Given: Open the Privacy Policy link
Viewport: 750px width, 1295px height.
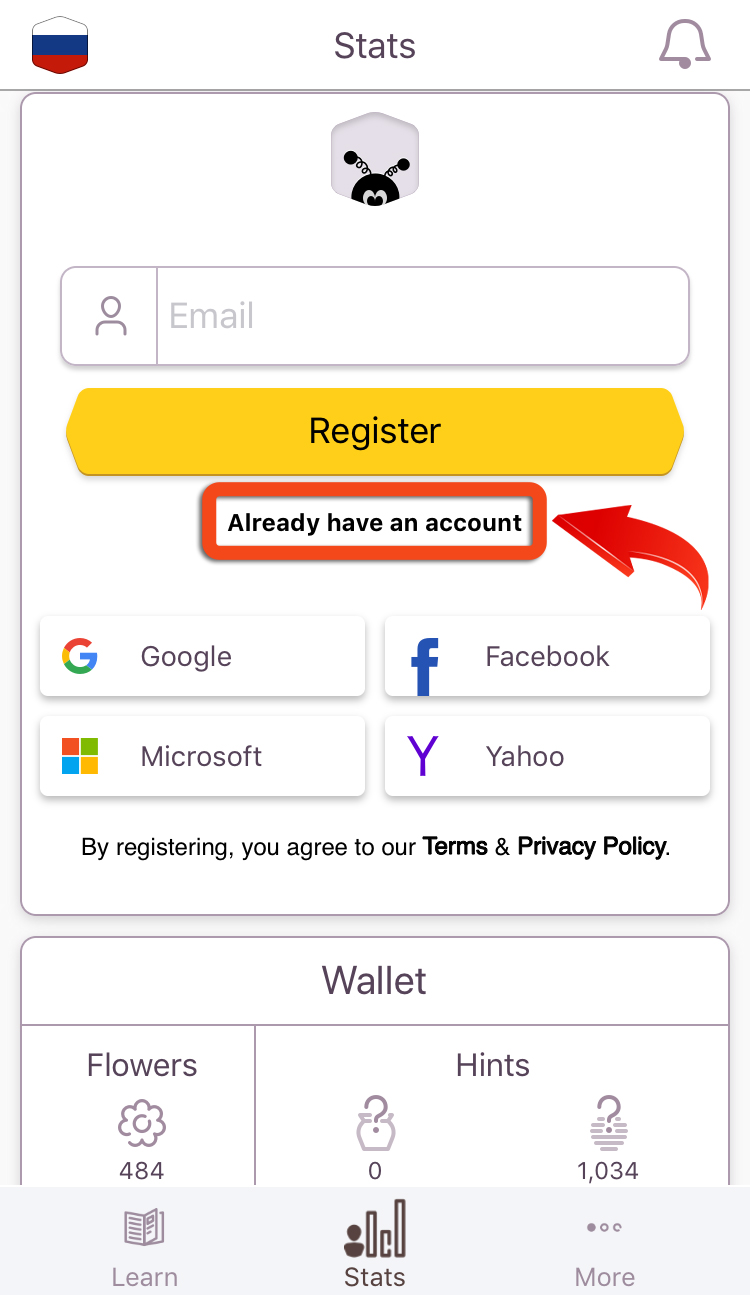Looking at the screenshot, I should [591, 847].
